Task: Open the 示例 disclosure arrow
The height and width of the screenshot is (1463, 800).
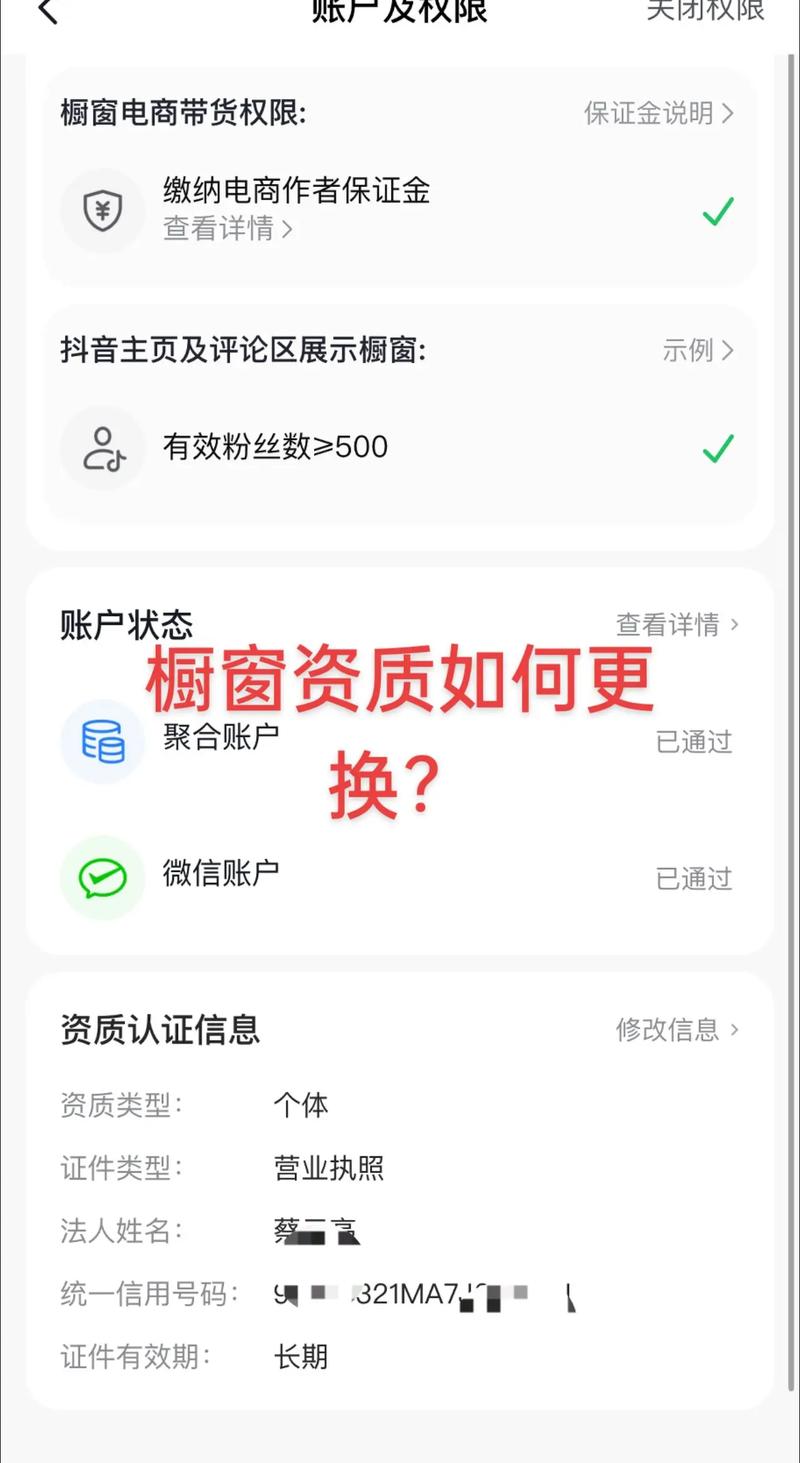Action: click(x=725, y=352)
